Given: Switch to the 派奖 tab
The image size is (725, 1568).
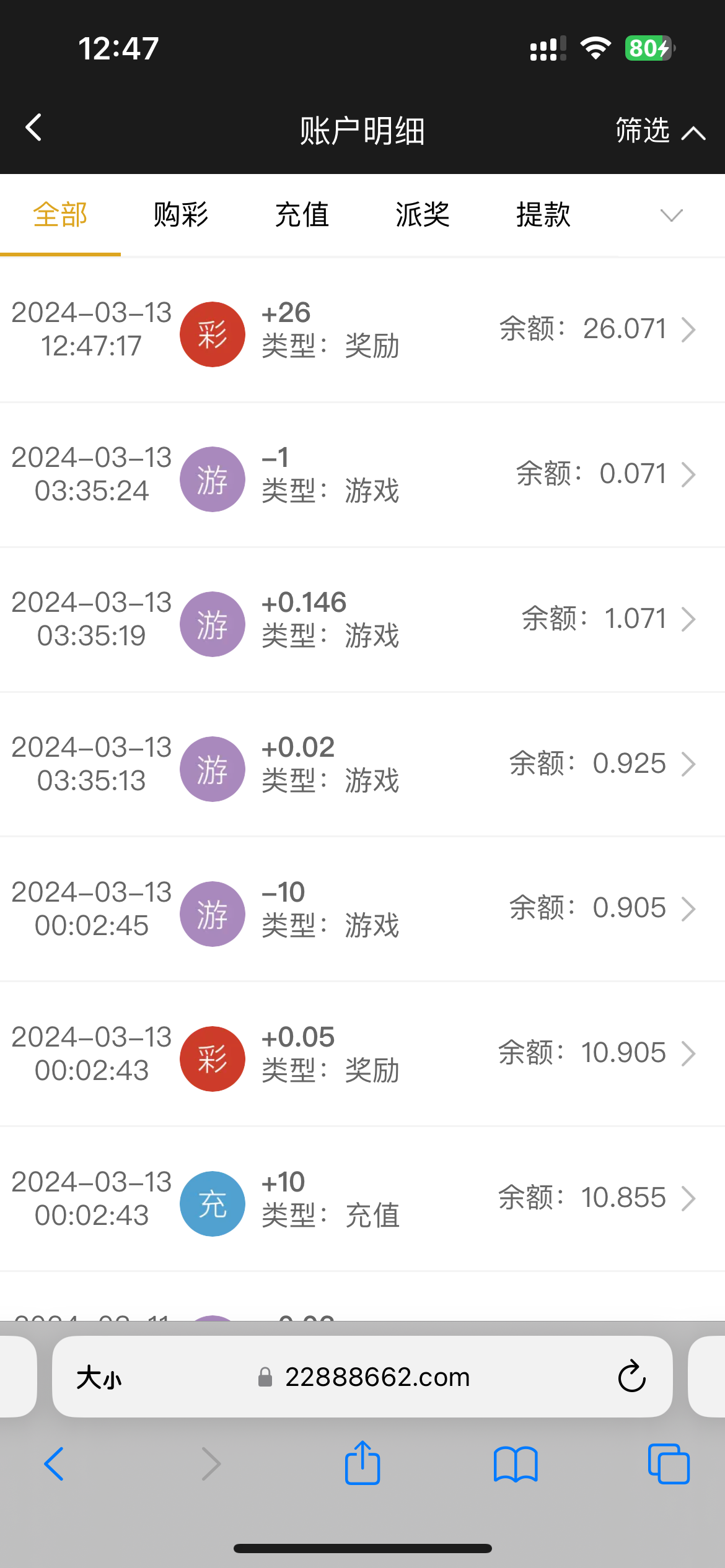Looking at the screenshot, I should click(x=423, y=215).
